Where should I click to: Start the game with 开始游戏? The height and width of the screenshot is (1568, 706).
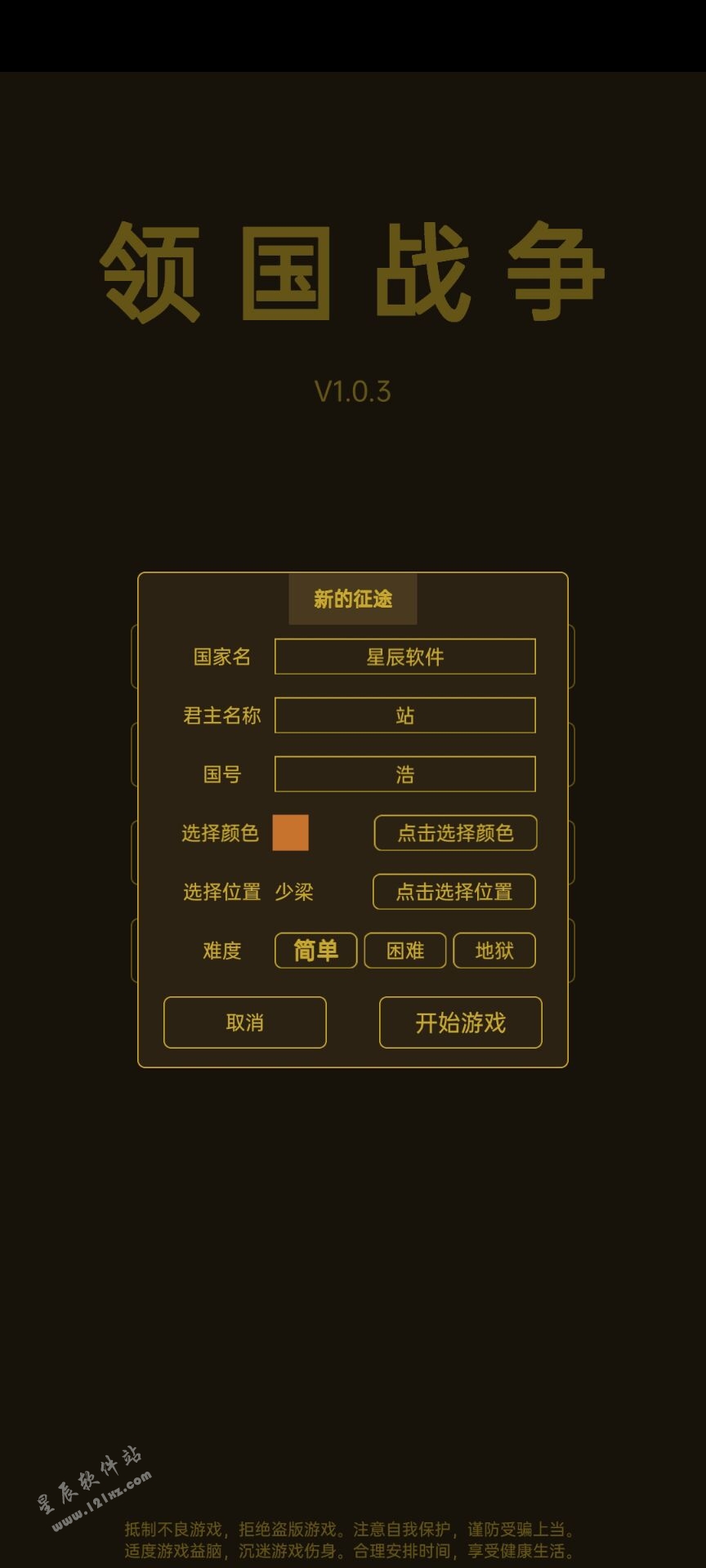coord(460,1022)
